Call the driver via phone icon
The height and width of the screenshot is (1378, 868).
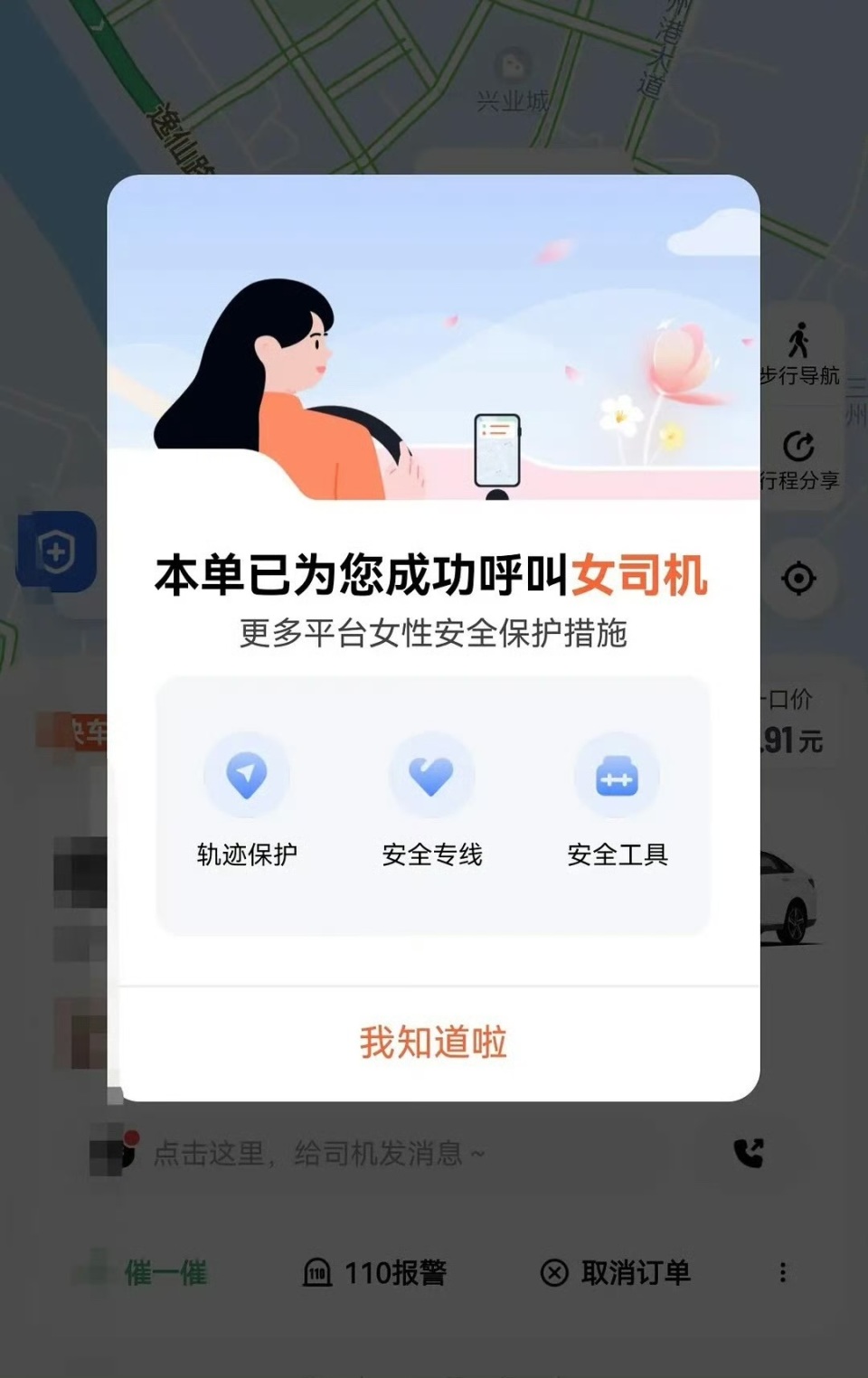749,1153
